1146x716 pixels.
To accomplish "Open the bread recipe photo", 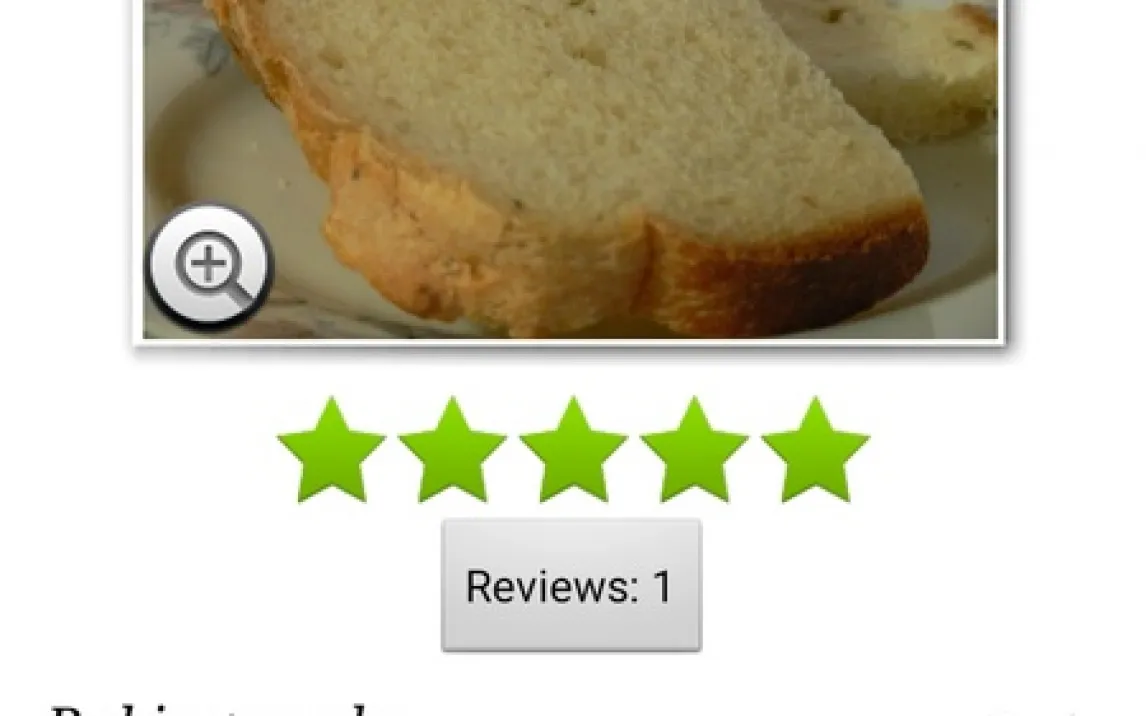I will click(x=600, y=150).
